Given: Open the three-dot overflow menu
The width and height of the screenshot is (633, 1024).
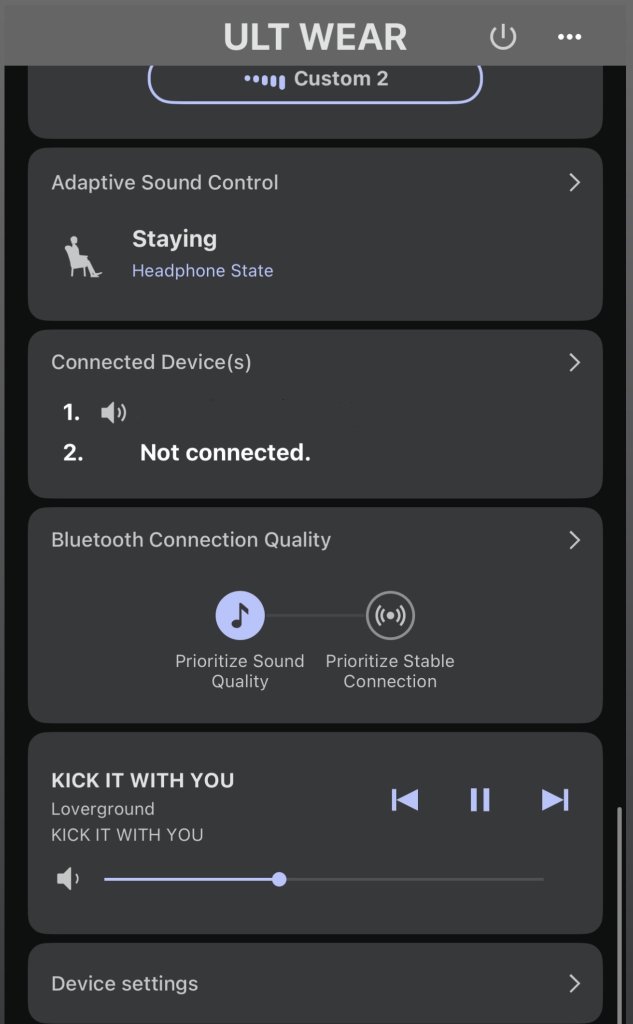Looking at the screenshot, I should pyautogui.click(x=570, y=37).
